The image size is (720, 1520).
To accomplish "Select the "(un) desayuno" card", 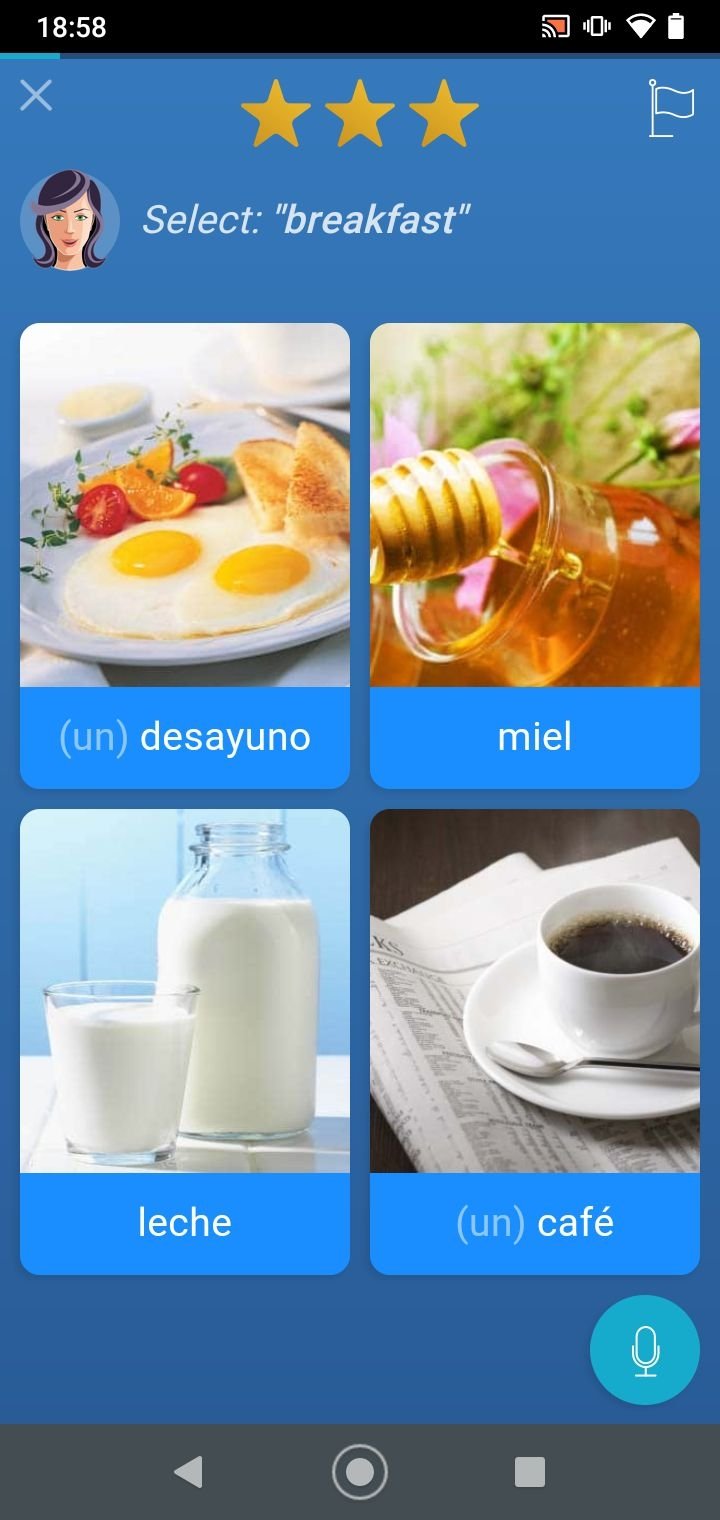I will point(185,555).
